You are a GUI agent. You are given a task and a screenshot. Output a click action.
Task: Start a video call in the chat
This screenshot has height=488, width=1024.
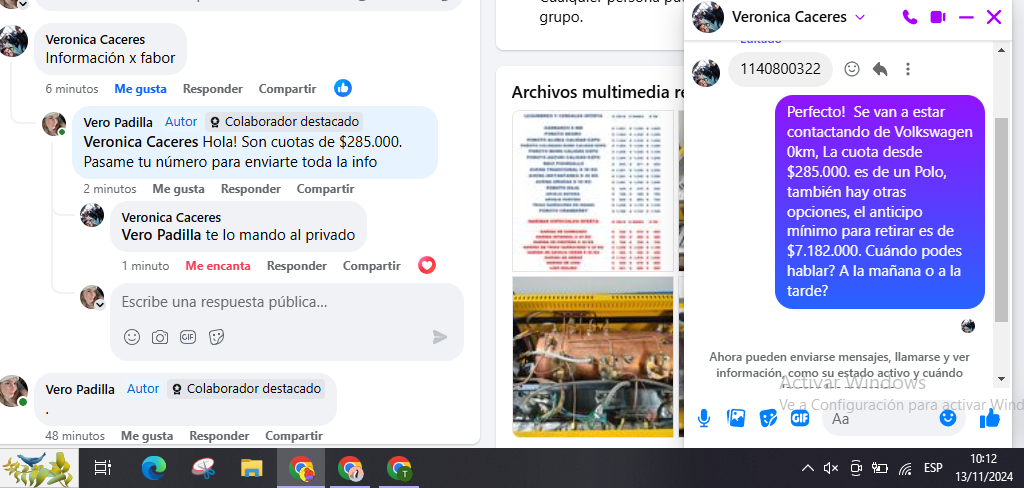pos(938,17)
